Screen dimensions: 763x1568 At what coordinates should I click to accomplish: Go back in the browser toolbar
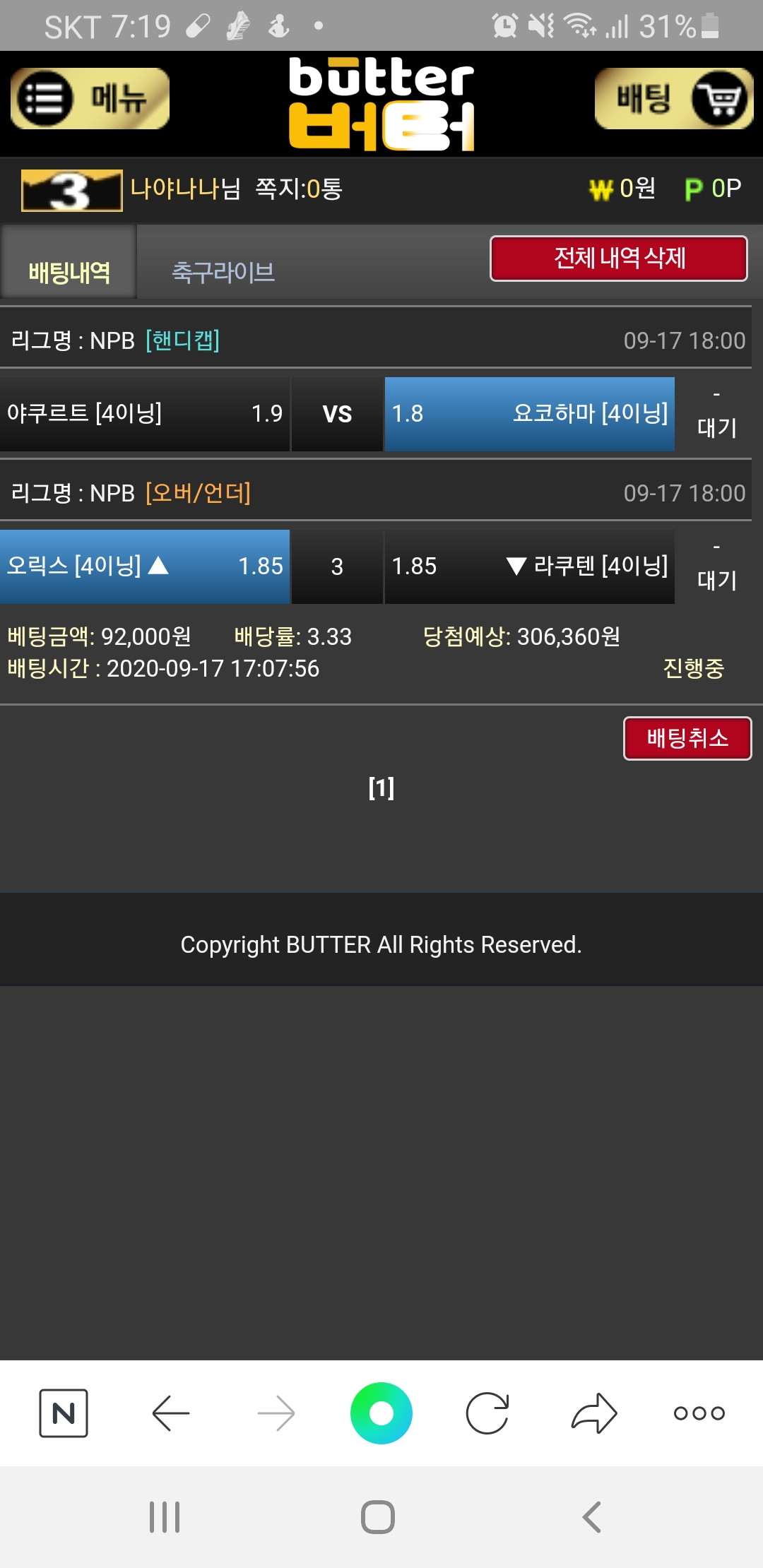[171, 1413]
